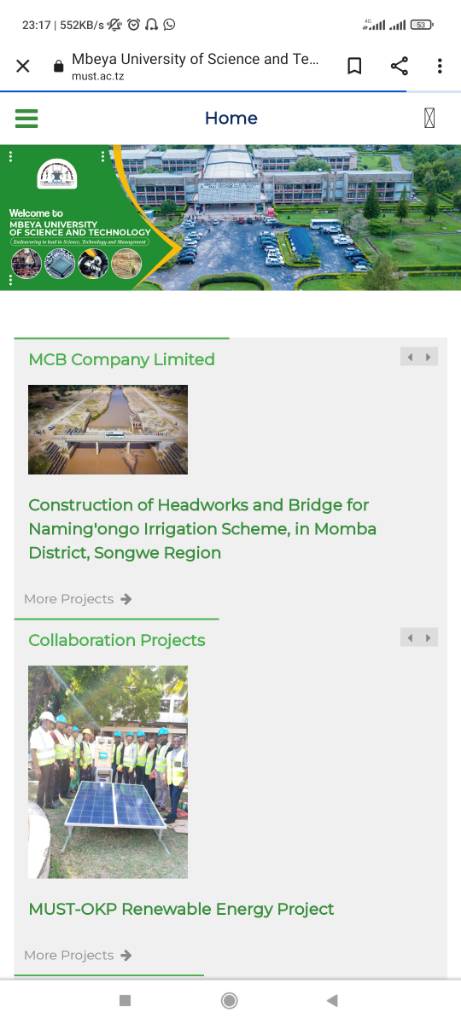The height and width of the screenshot is (1024, 461).
Task: Tap the icon right of Home title
Action: 429,118
